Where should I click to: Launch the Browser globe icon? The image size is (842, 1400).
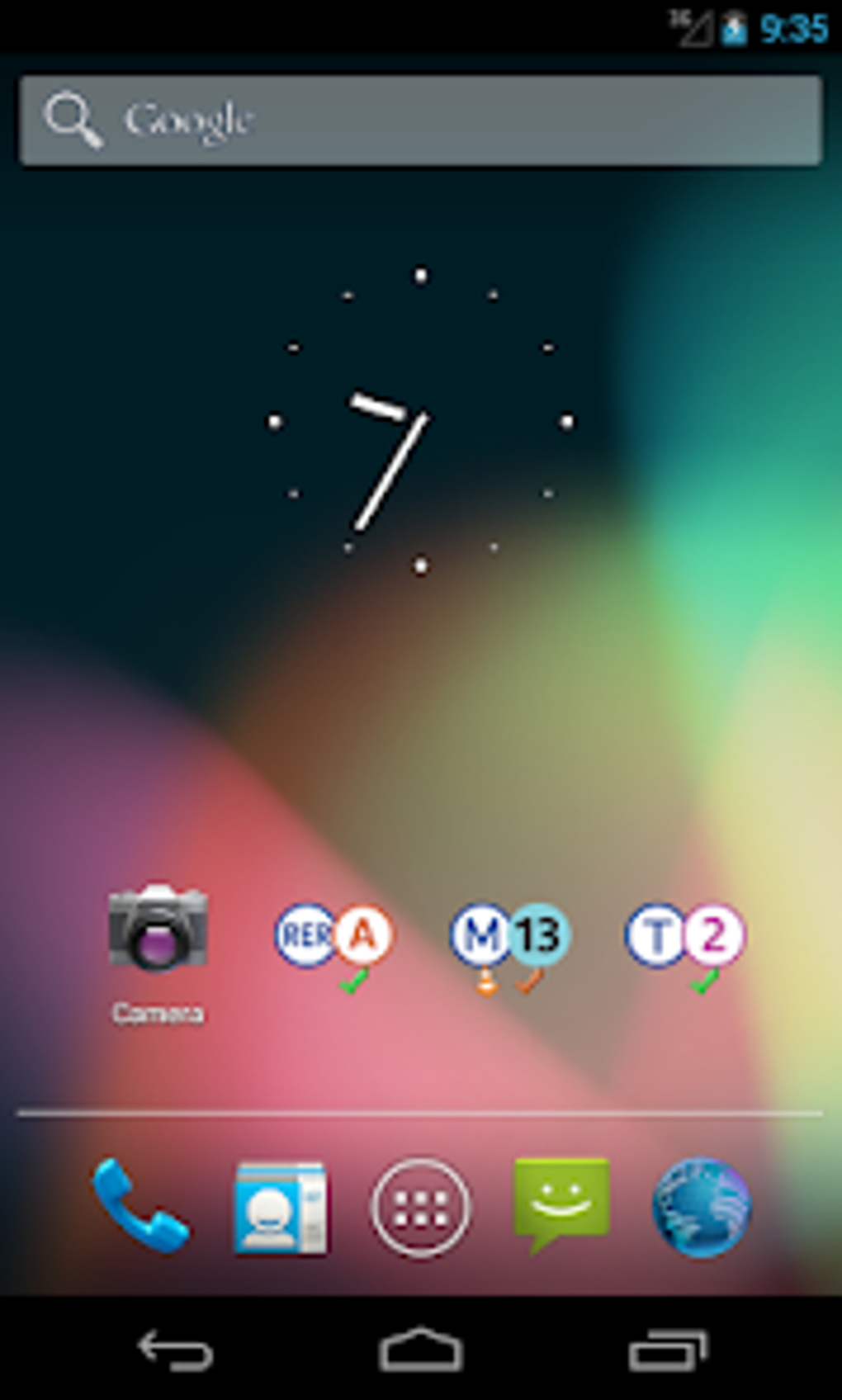point(701,1206)
